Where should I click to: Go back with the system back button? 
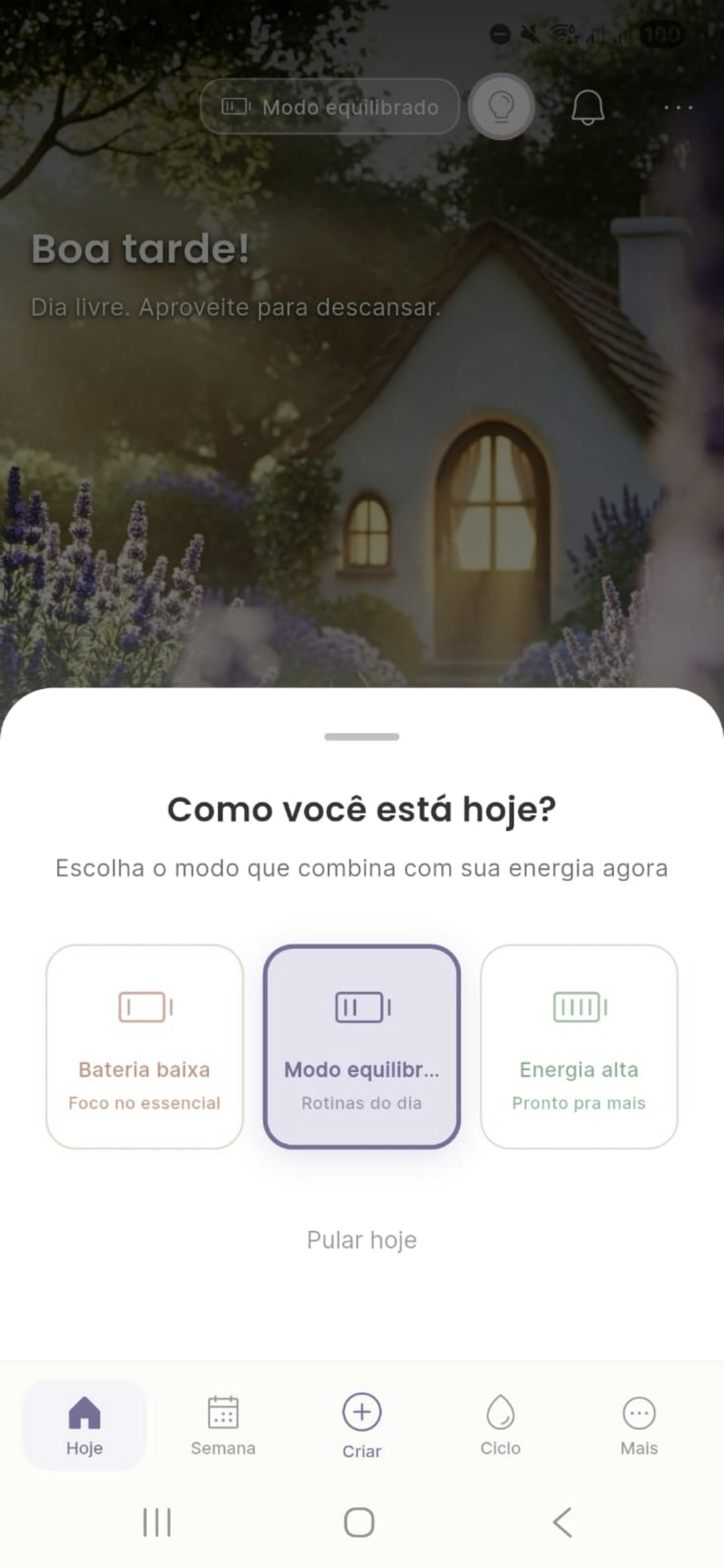(x=562, y=1522)
